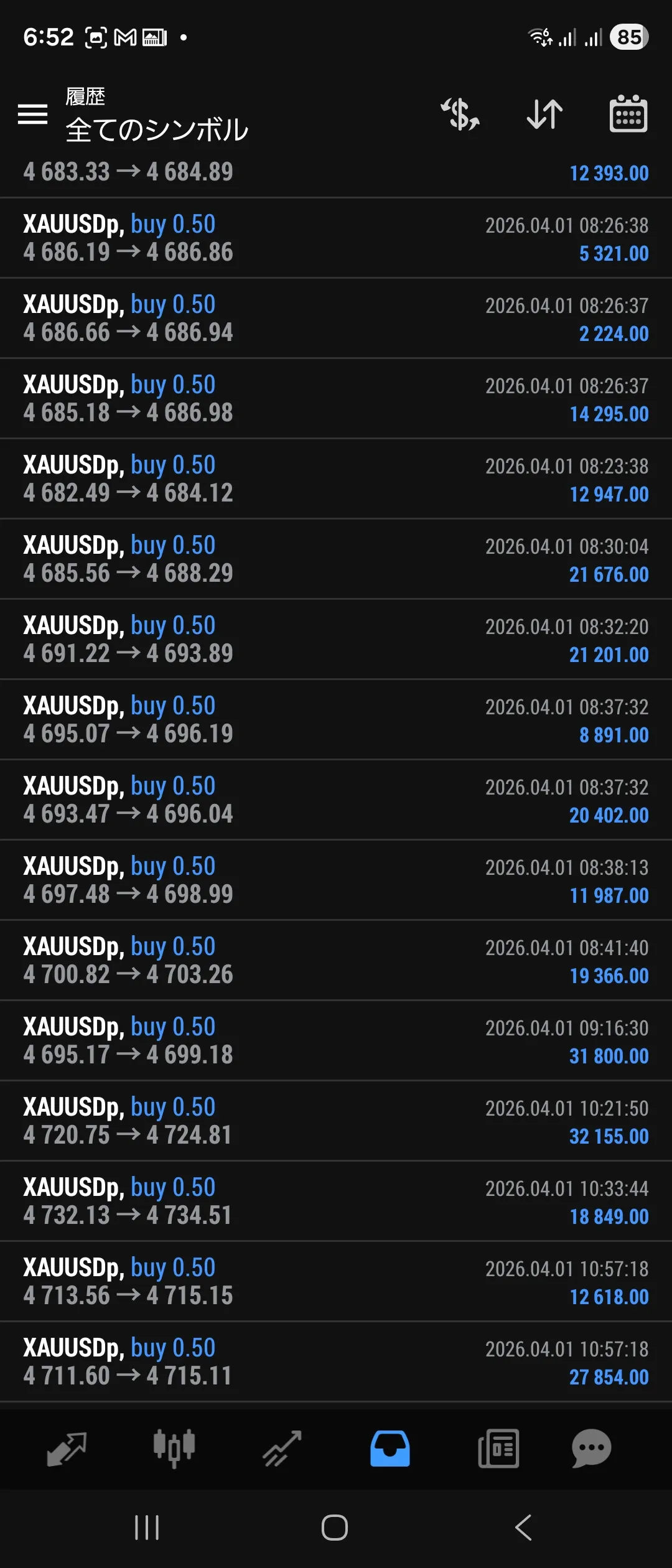Expand the trade closed at 10:21:50
672x1568 pixels.
pyautogui.click(x=336, y=1121)
